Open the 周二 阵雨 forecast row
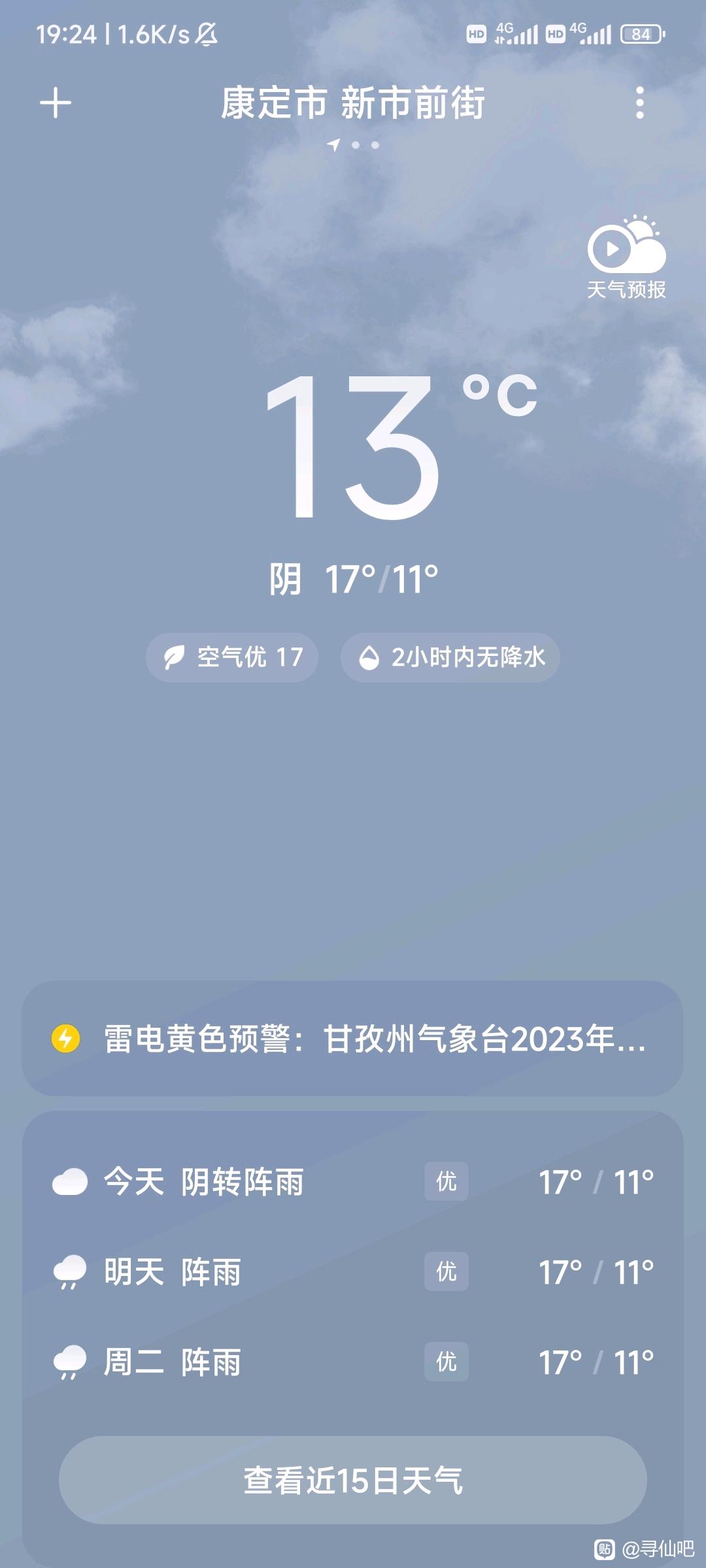The height and width of the screenshot is (1568, 706). (353, 1362)
